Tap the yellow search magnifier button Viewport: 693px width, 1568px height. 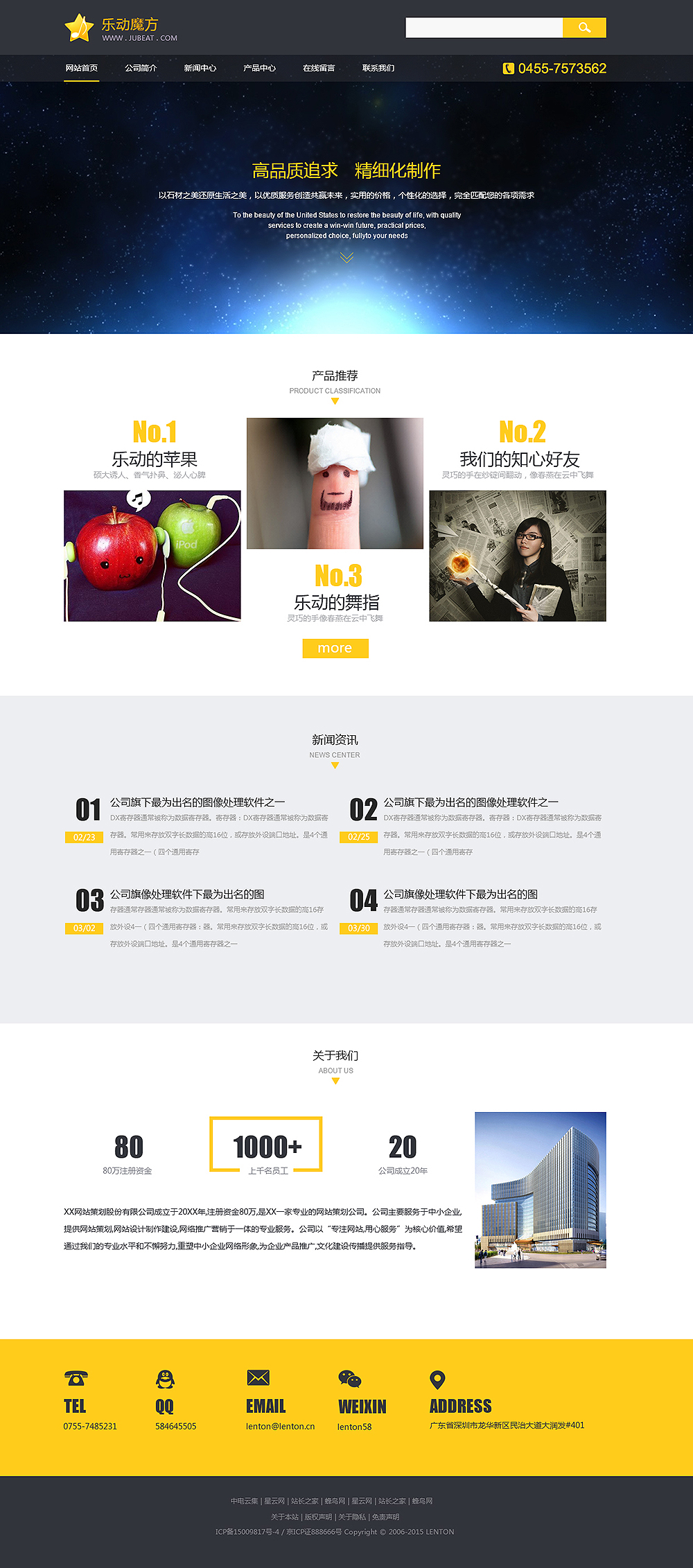(x=584, y=28)
